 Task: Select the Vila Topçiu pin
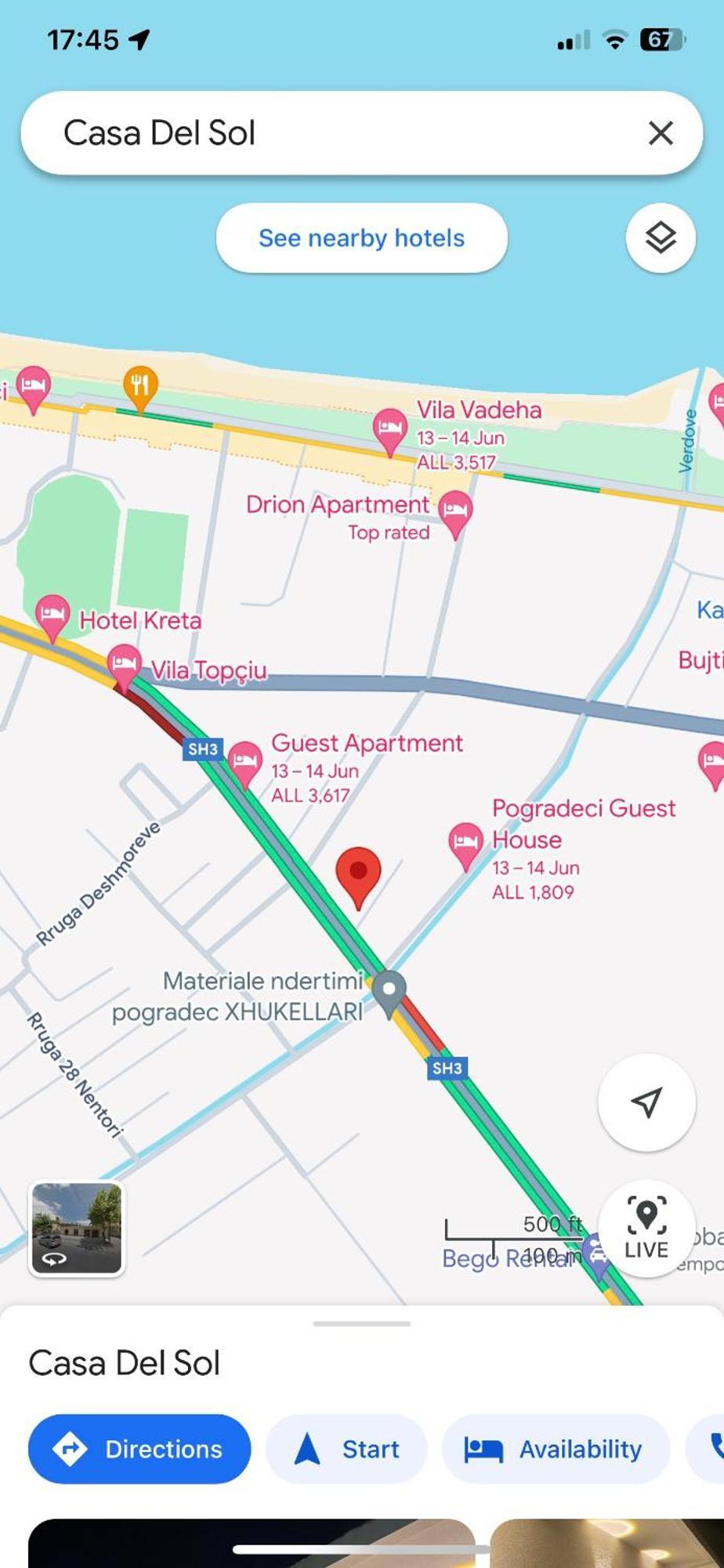point(124,664)
